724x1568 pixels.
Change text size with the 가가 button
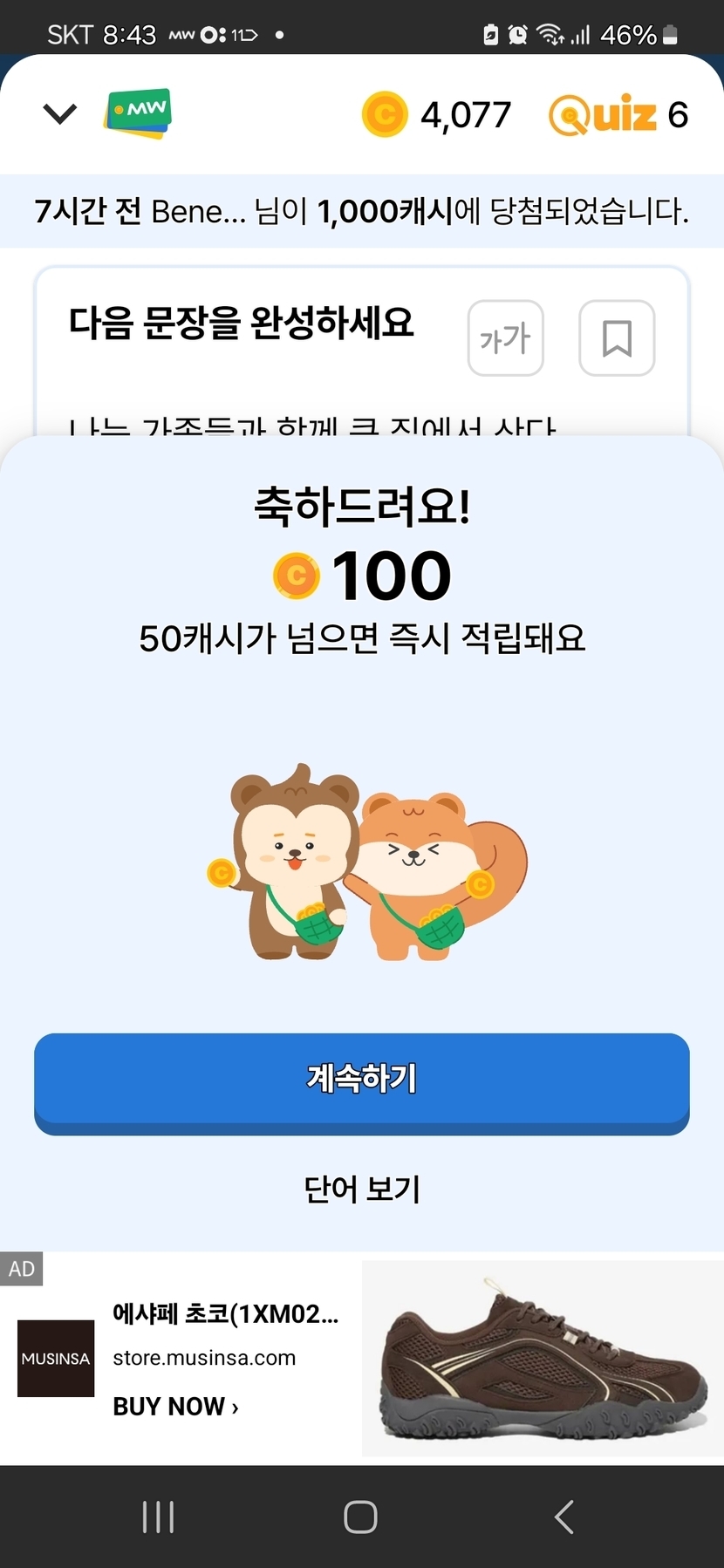(505, 338)
